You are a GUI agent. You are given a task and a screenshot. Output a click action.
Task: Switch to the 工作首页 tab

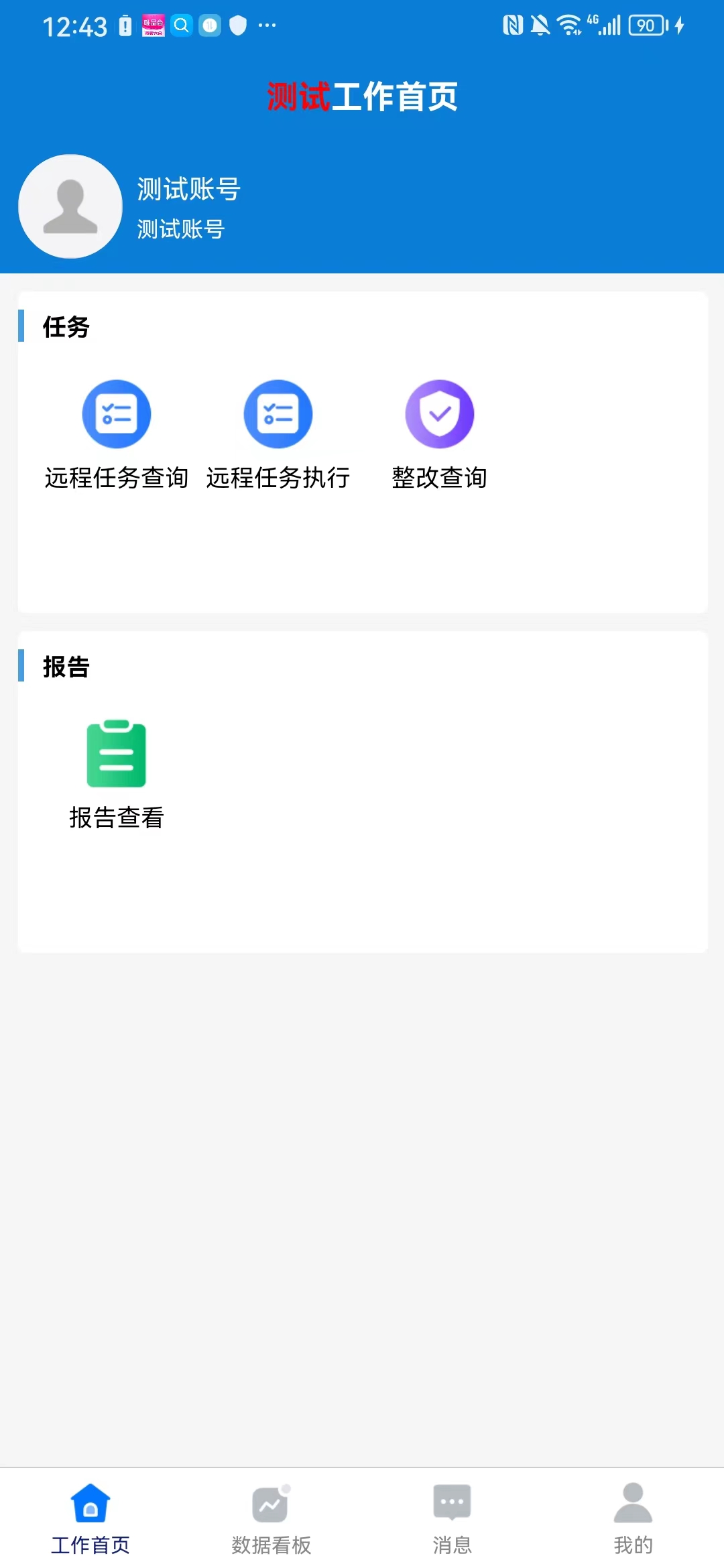90,1518
